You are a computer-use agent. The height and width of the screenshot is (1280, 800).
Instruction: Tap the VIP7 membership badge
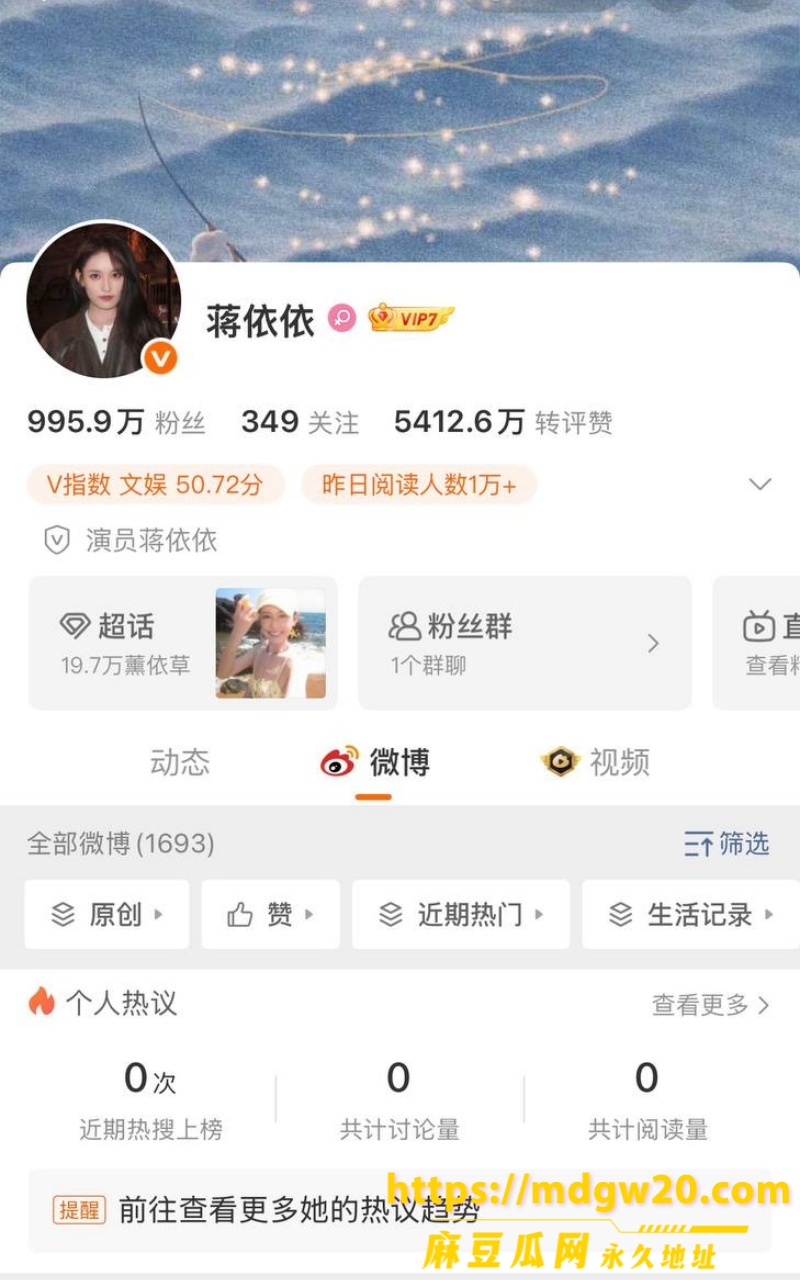pyautogui.click(x=411, y=318)
